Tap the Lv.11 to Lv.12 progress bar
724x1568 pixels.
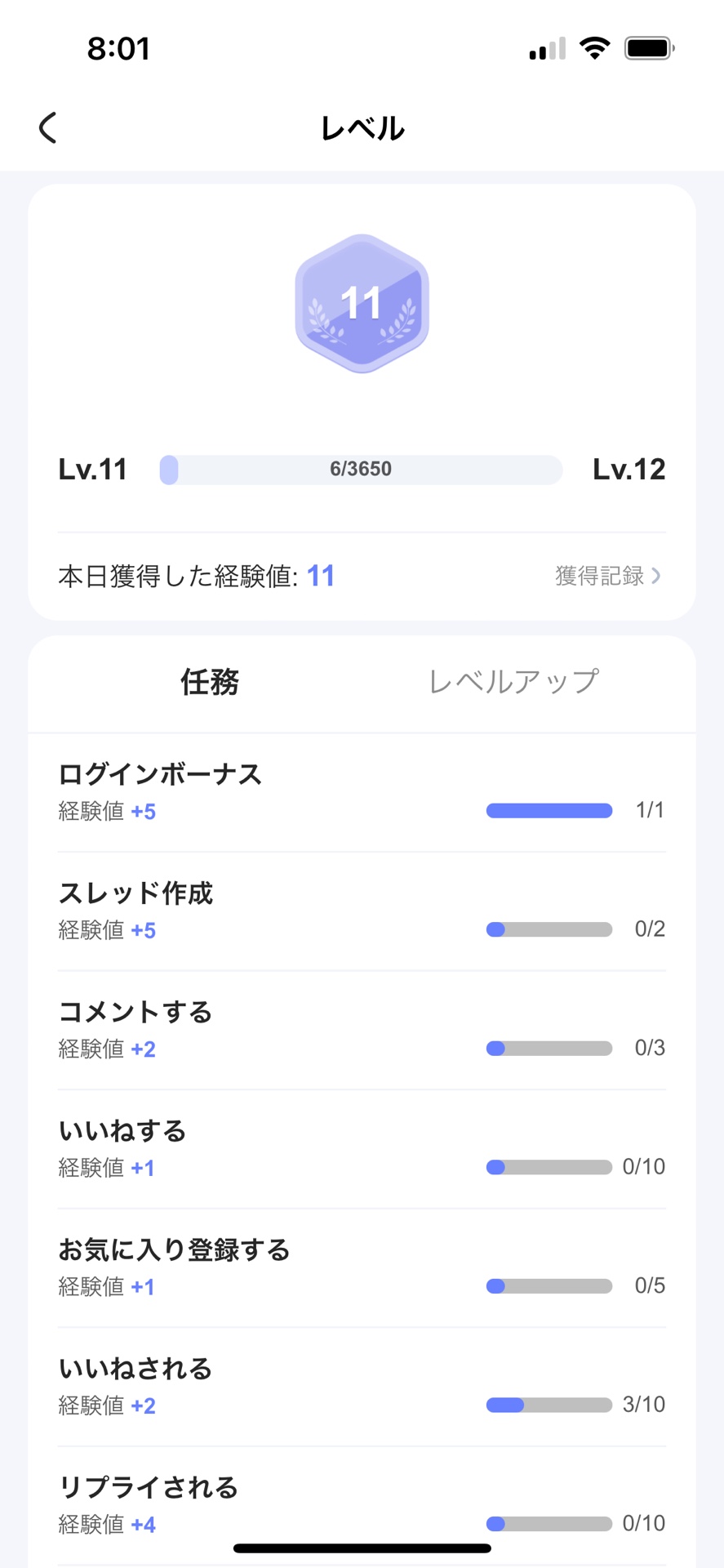point(362,470)
